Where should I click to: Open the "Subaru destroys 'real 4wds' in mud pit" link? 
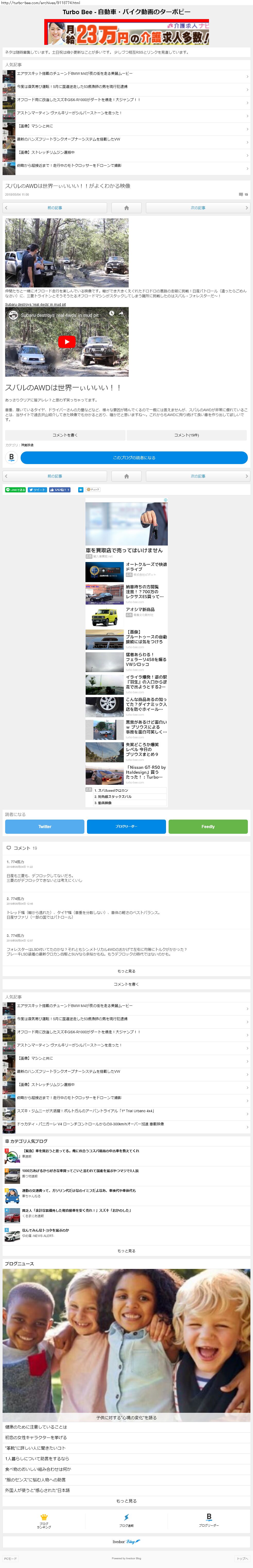35,304
